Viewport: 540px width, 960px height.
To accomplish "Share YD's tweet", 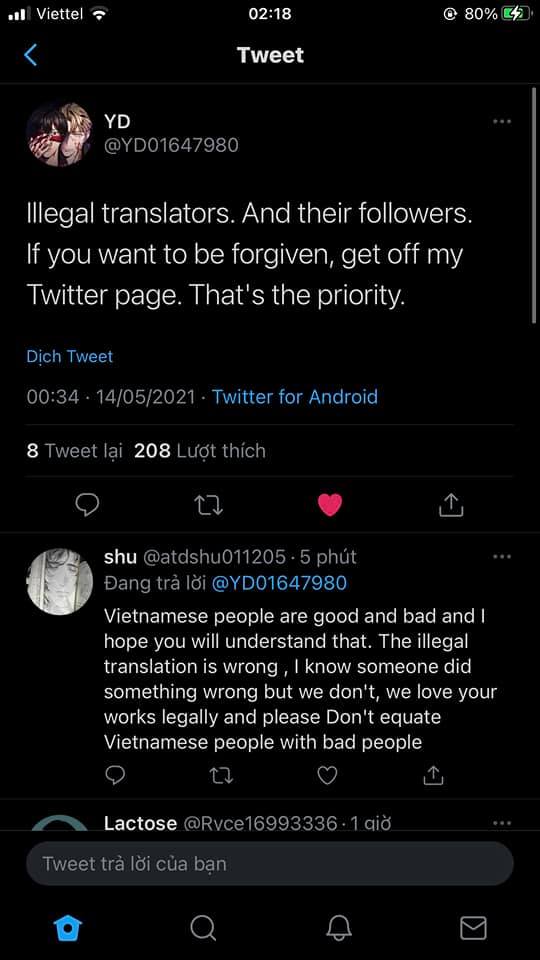I will point(451,505).
